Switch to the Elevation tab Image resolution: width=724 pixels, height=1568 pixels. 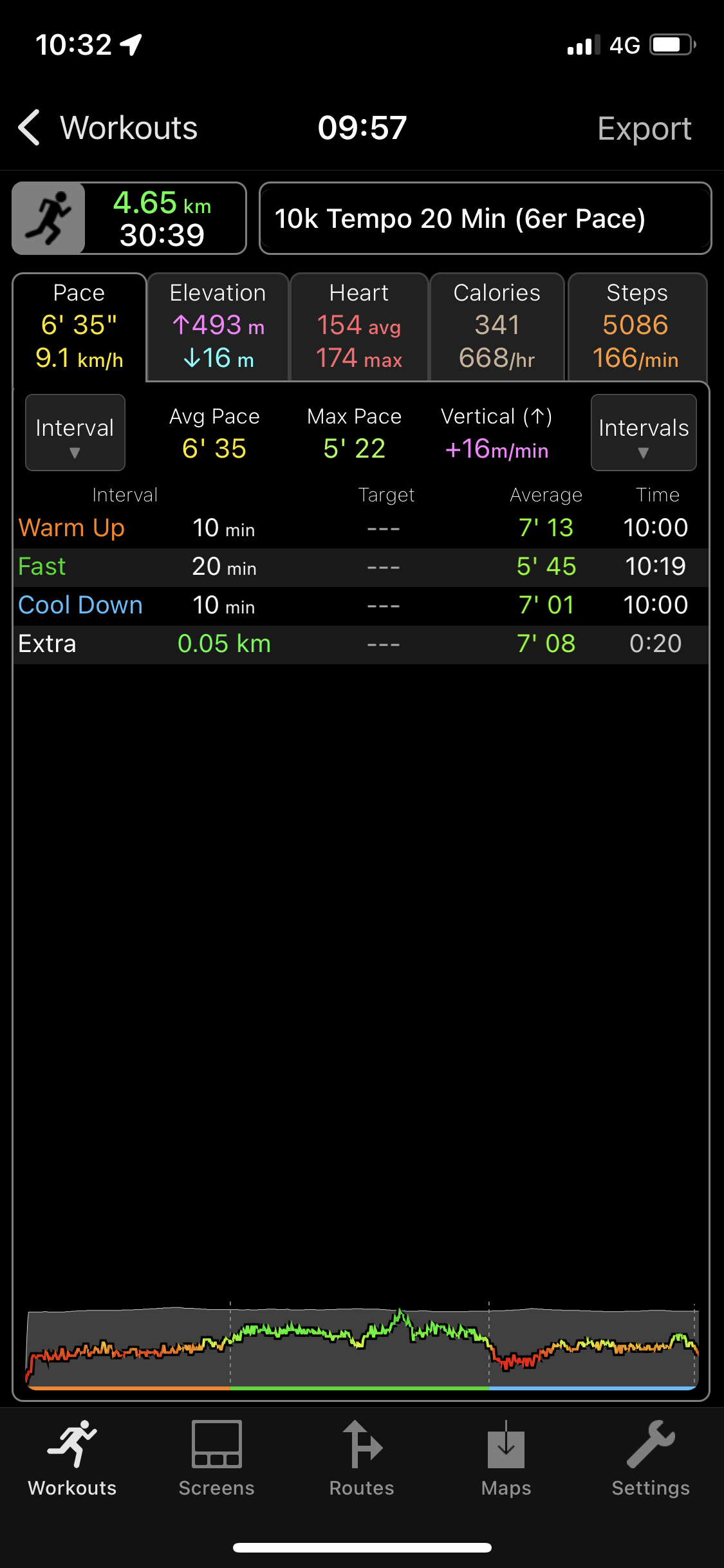tap(218, 326)
